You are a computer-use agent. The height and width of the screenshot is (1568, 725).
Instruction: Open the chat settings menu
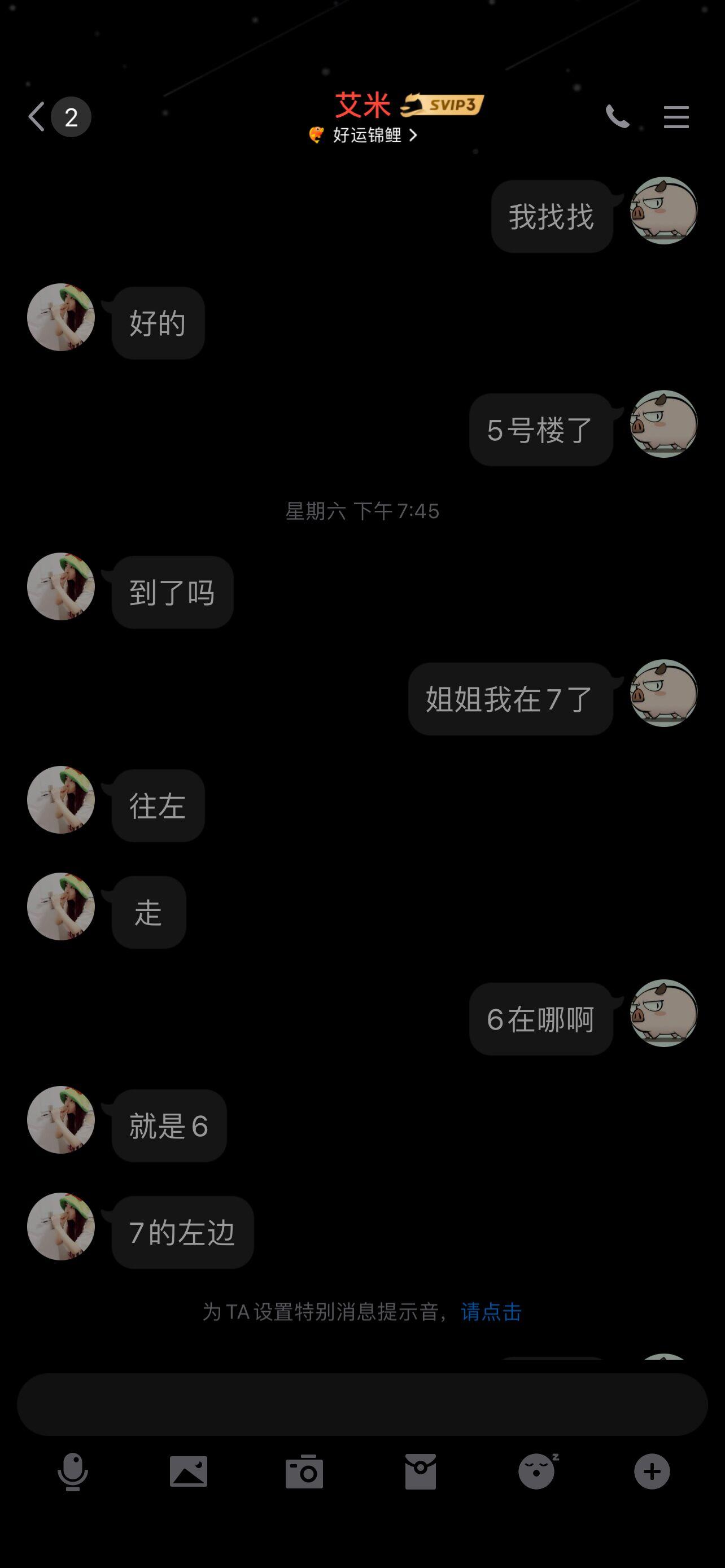[676, 117]
